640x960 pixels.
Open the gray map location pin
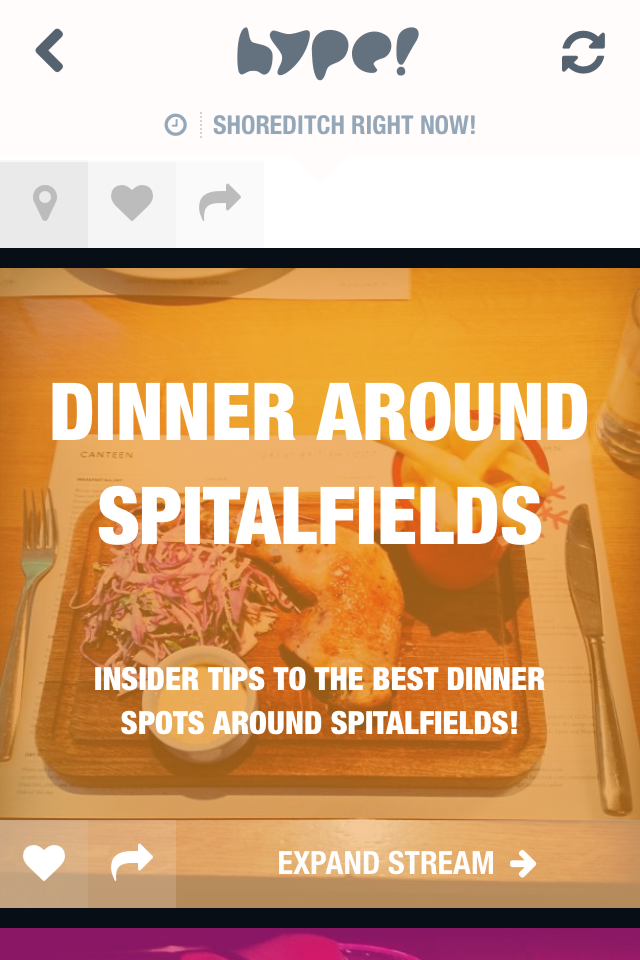(44, 204)
